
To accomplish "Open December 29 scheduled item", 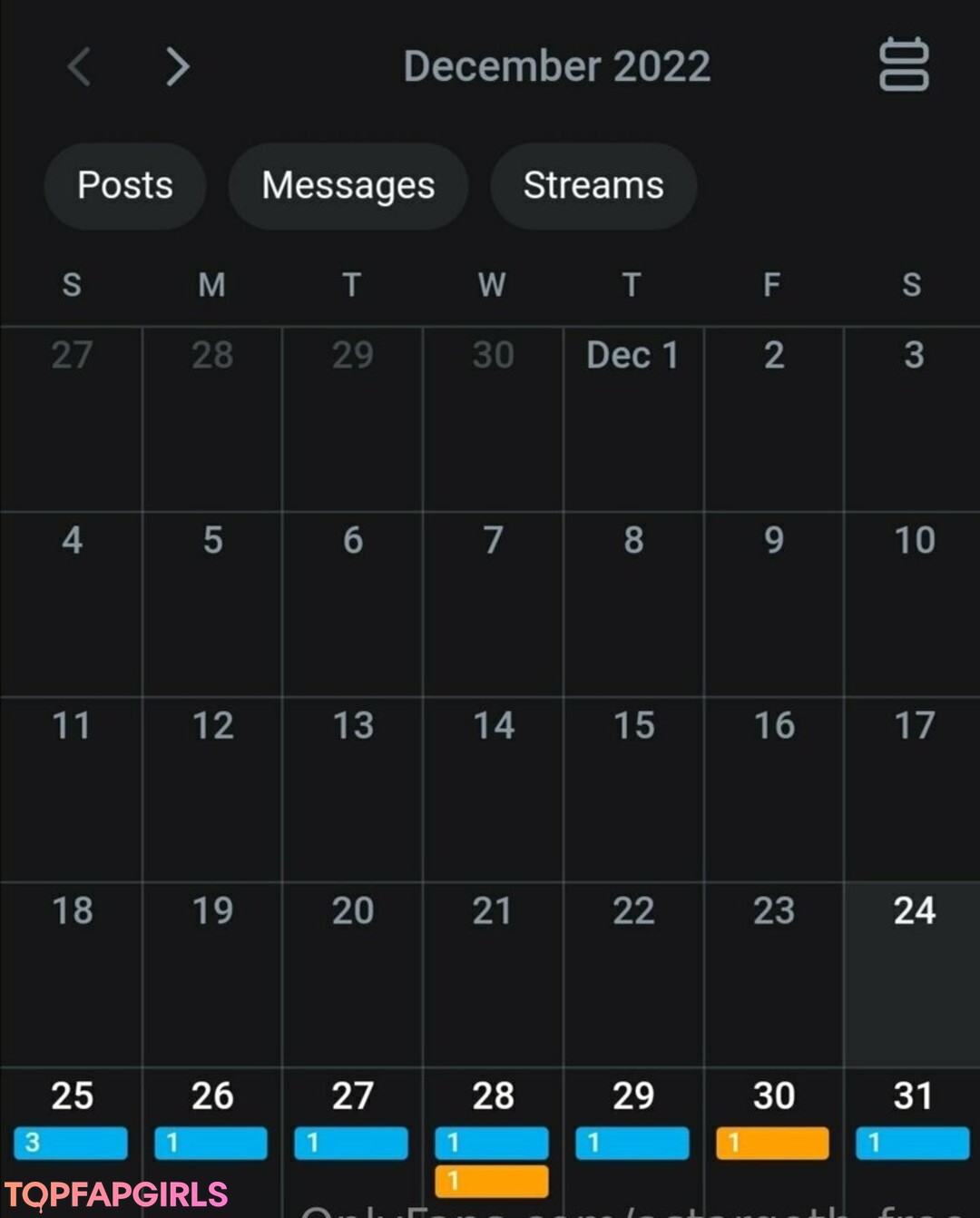I will click(x=633, y=1142).
